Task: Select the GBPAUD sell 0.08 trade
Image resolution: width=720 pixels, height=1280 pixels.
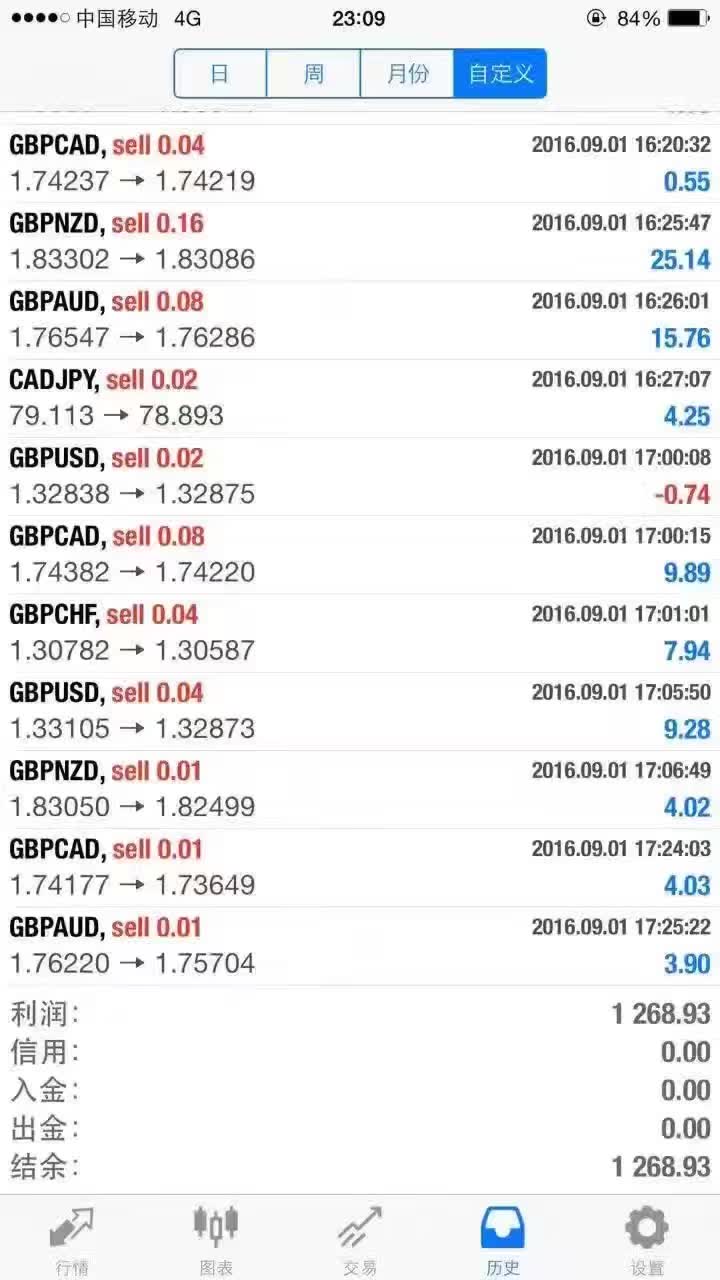Action: click(x=360, y=319)
